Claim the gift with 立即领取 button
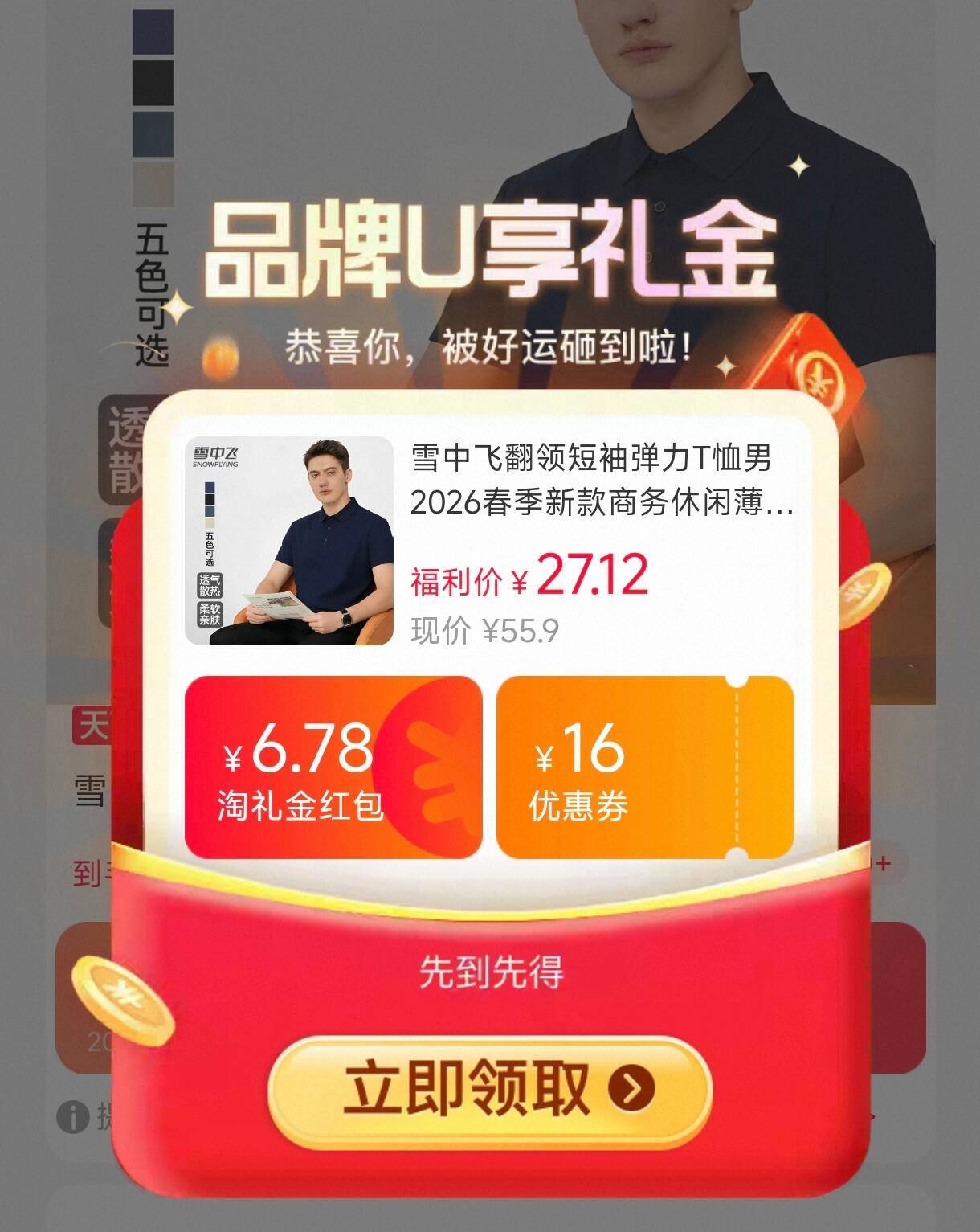This screenshot has width=980, height=1232. click(490, 1091)
